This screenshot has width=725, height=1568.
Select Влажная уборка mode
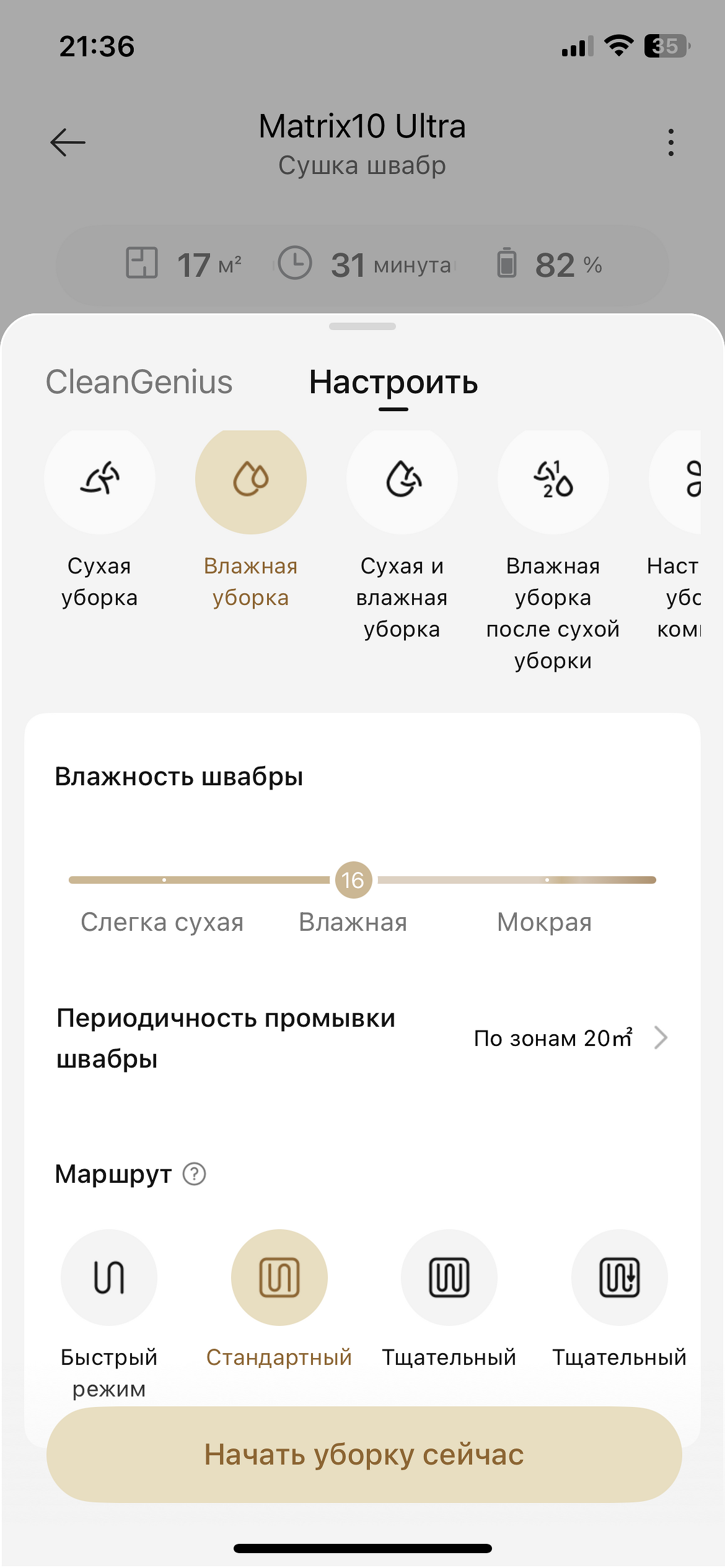(251, 480)
